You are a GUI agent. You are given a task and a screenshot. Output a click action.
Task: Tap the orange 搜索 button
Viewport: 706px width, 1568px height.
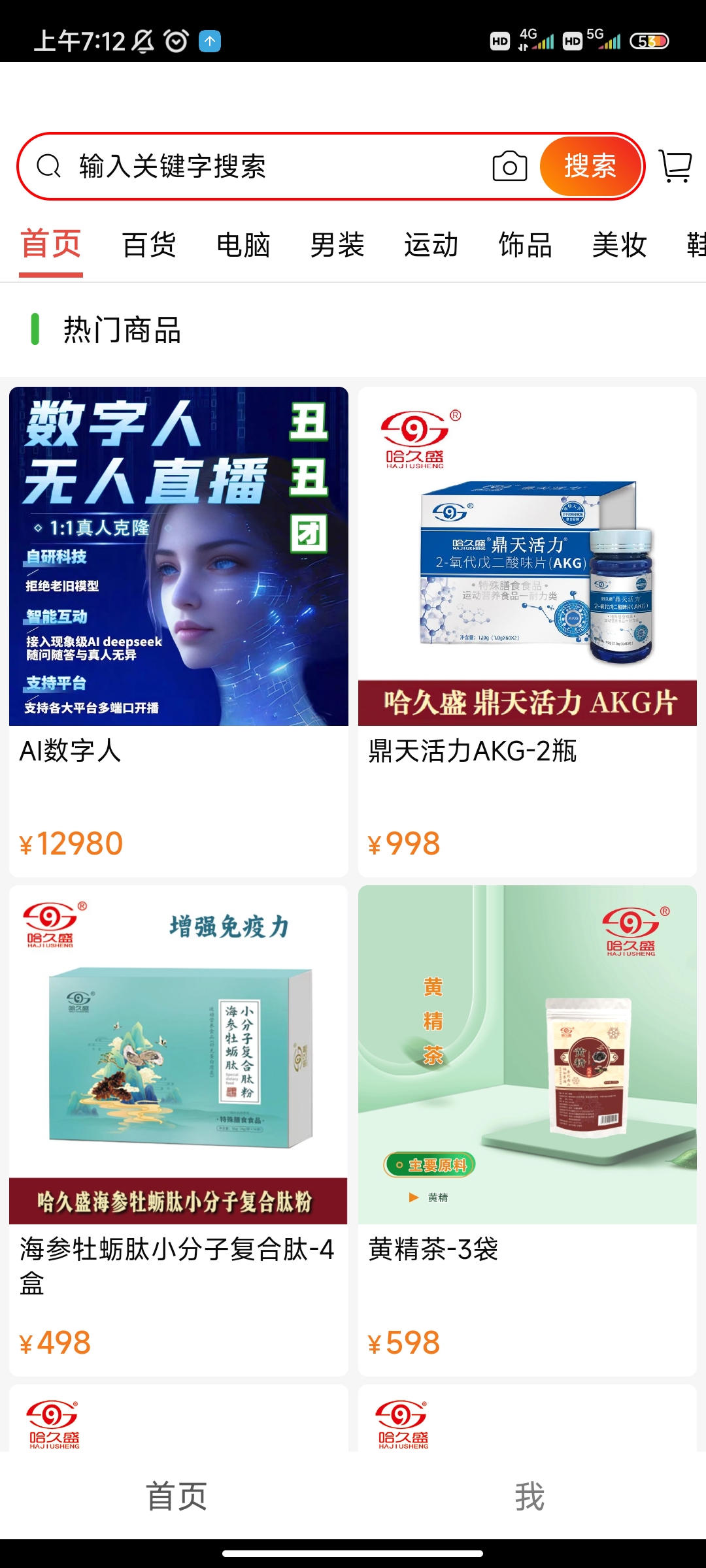(590, 167)
